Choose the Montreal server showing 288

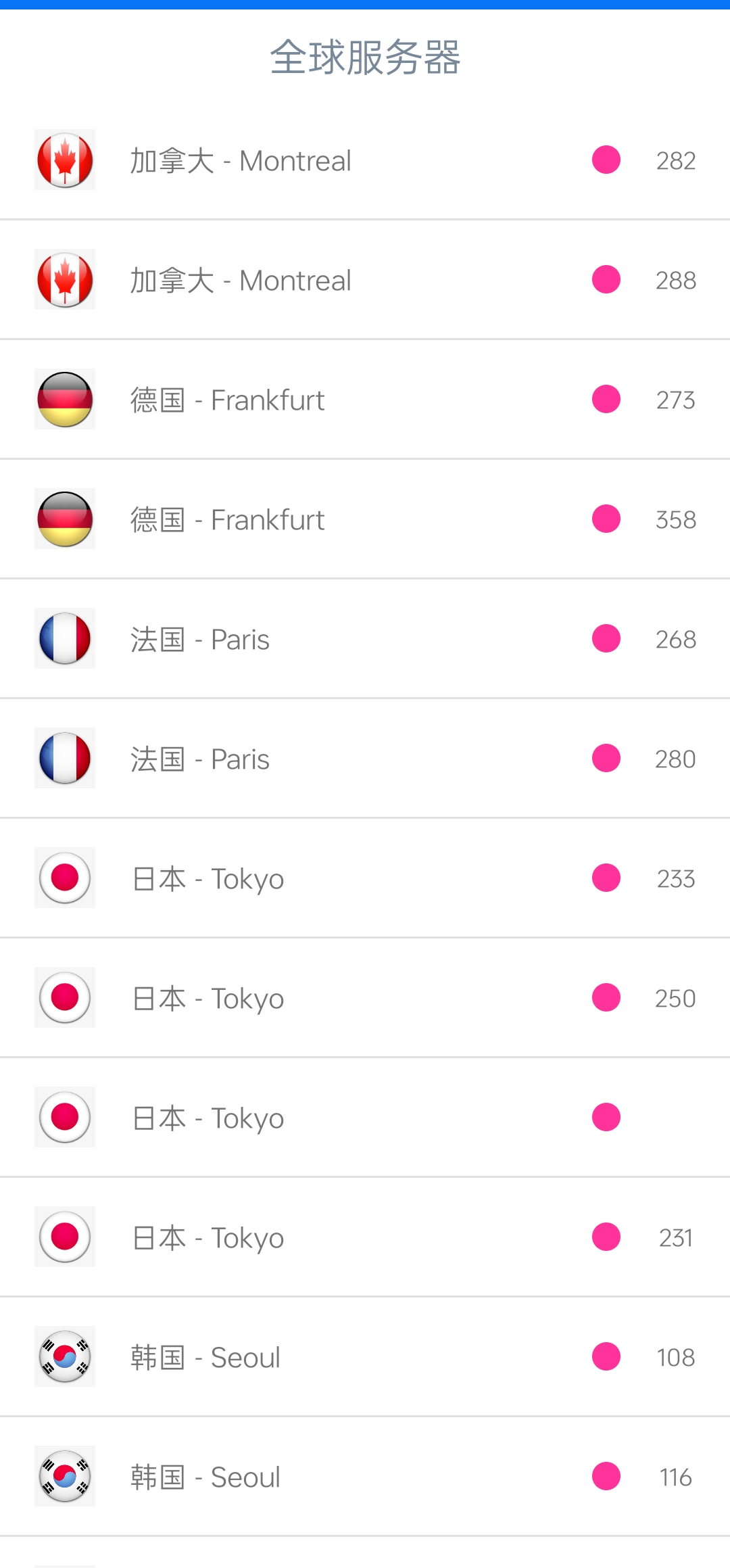pyautogui.click(x=365, y=280)
